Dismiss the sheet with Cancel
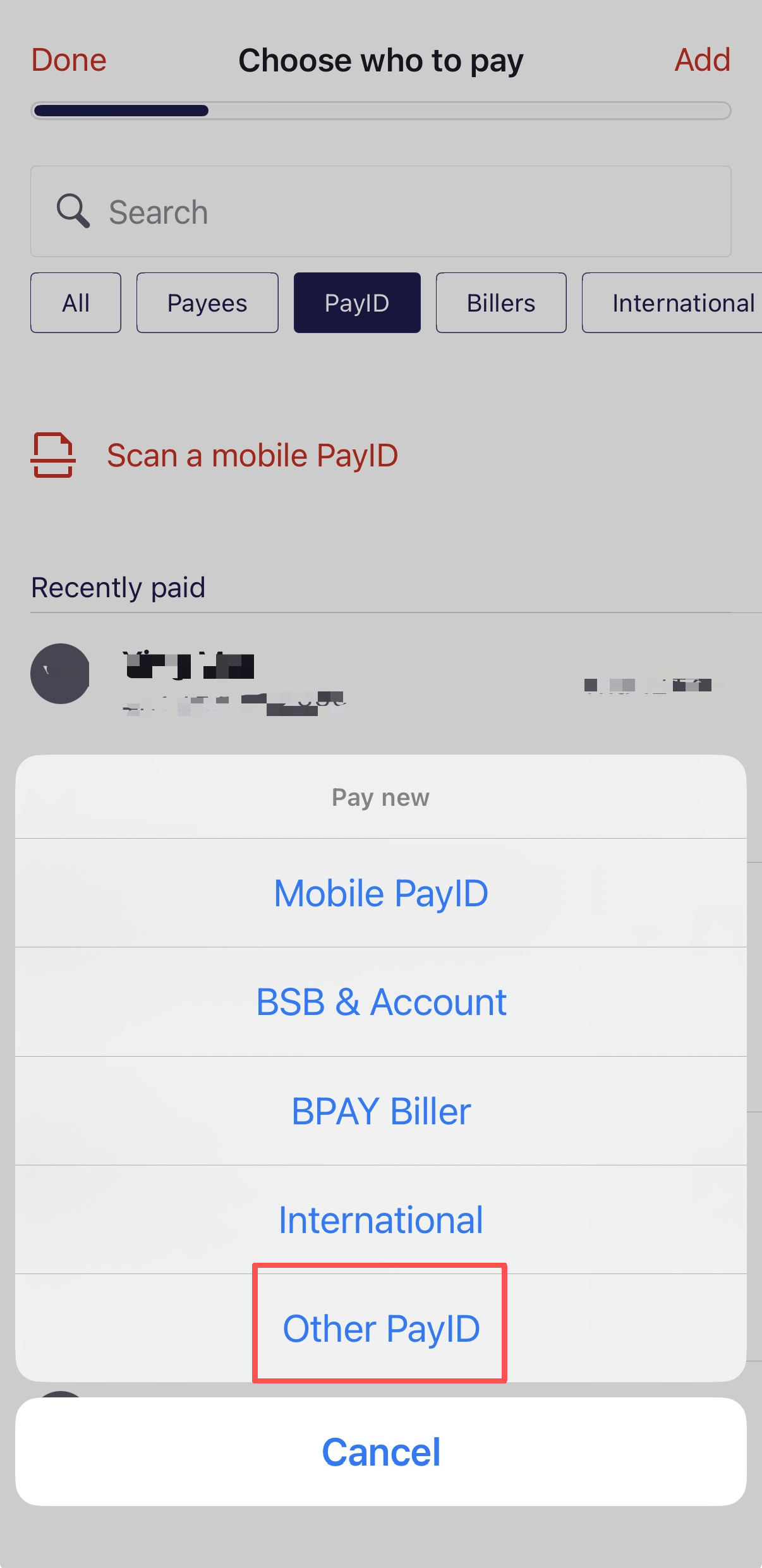Image resolution: width=762 pixels, height=1568 pixels. pyautogui.click(x=381, y=1452)
